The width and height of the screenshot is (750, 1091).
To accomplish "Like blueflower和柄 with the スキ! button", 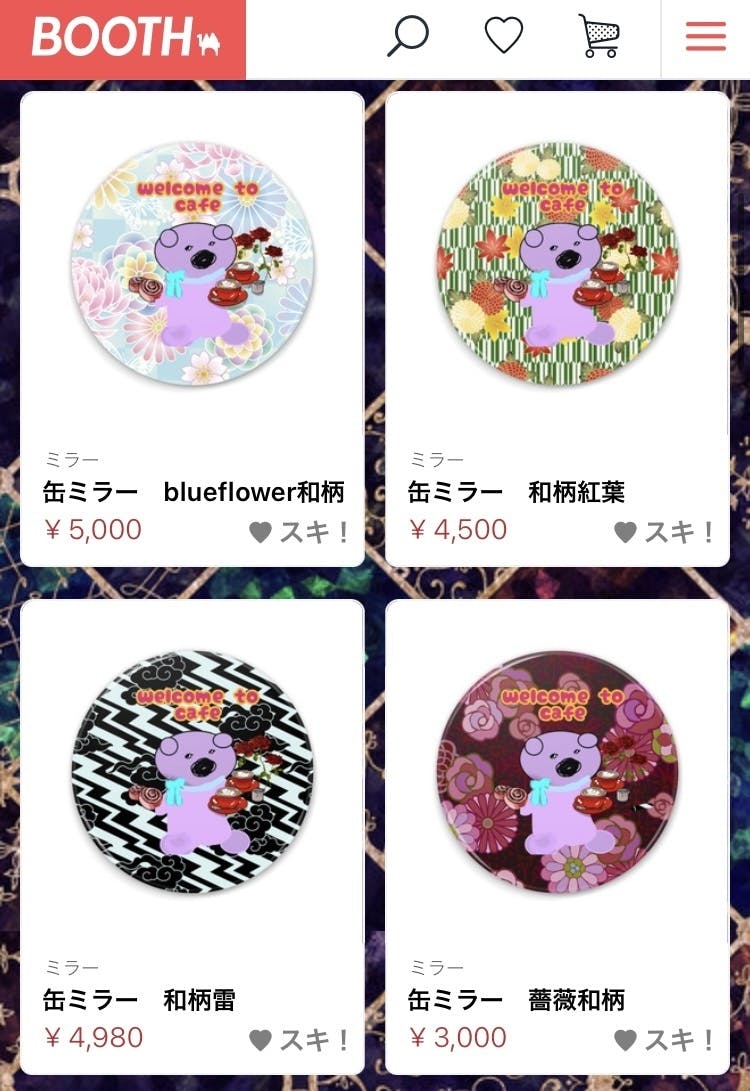I will 299,532.
